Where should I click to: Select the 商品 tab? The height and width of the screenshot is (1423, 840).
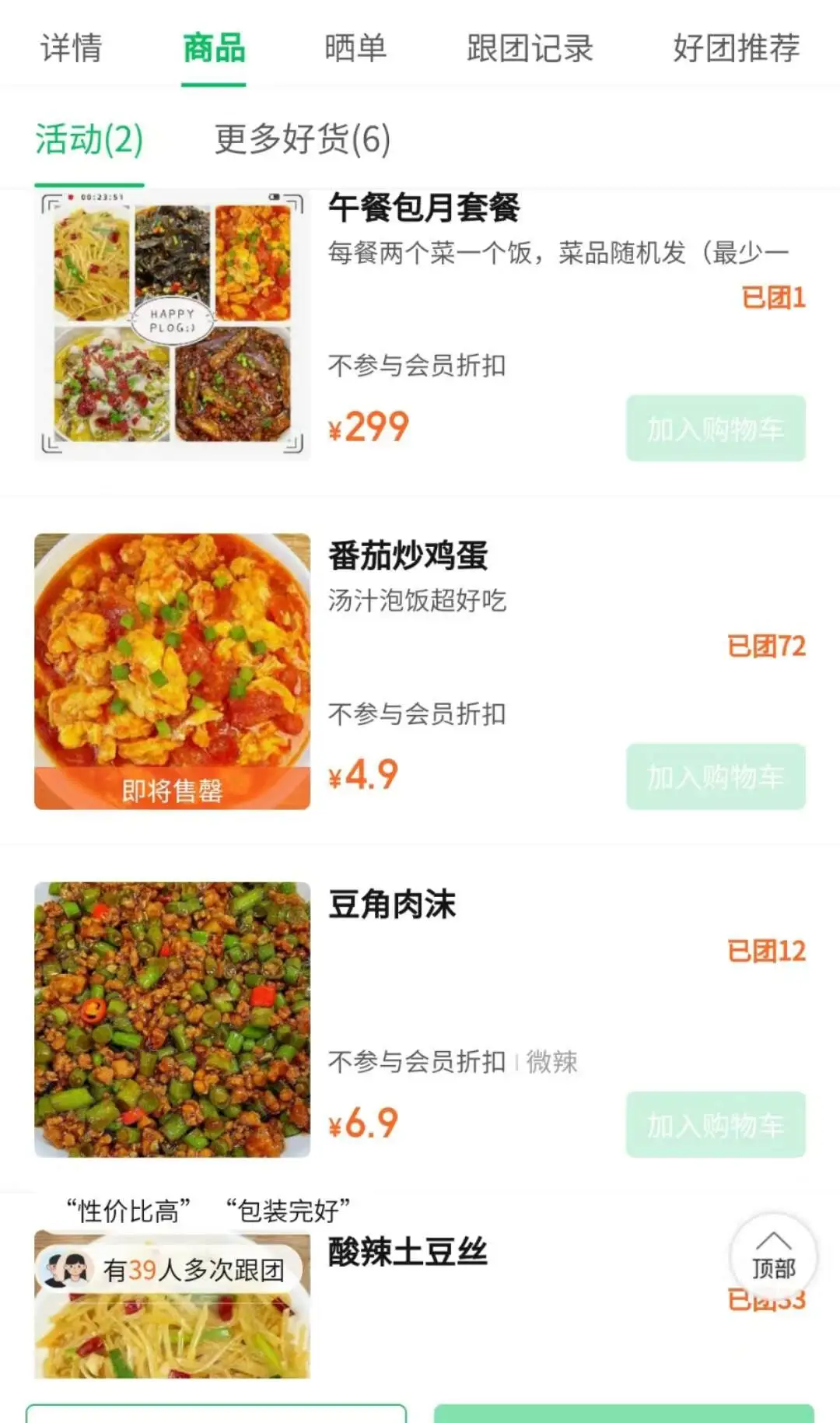coord(214,48)
